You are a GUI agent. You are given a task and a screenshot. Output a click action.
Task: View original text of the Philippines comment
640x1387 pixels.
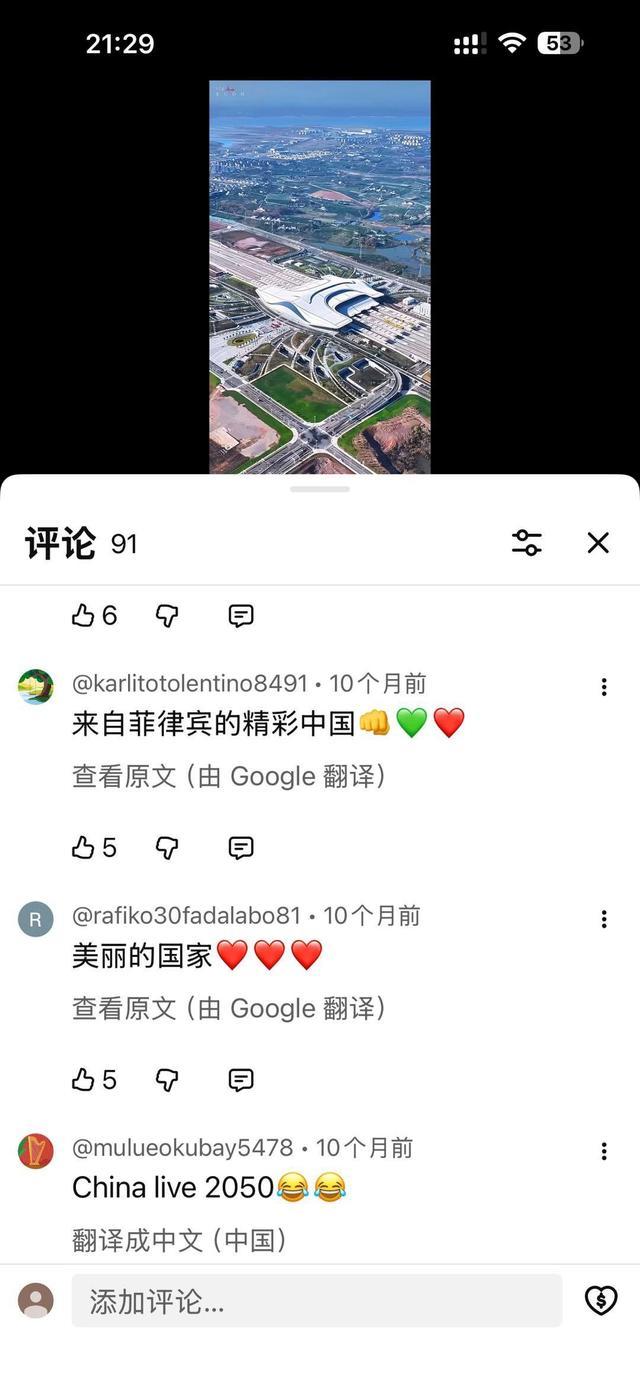pos(229,777)
